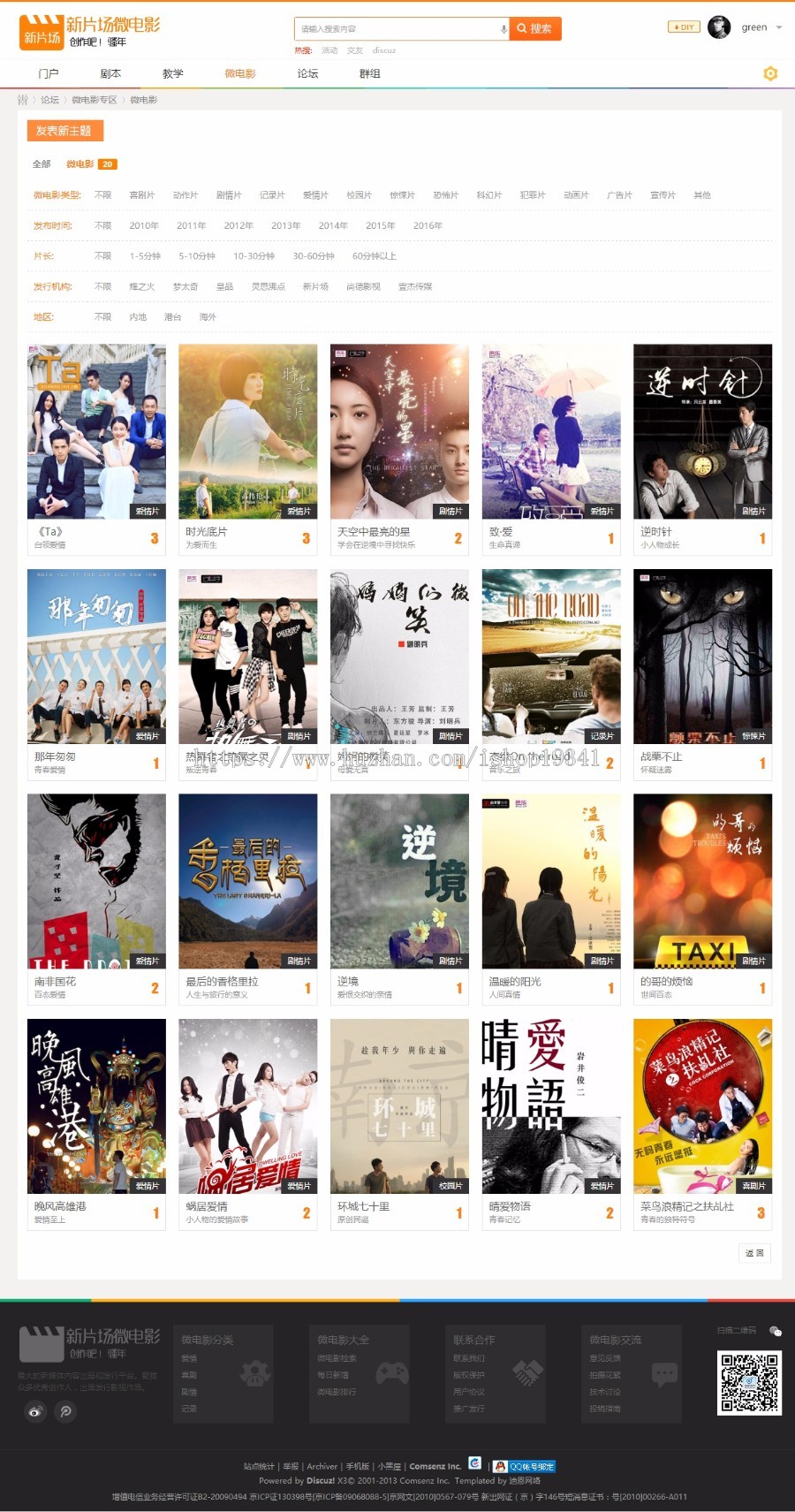Tap the 返回 button below the grid
Viewport: 795px width, 1512px height.
coord(754,1253)
